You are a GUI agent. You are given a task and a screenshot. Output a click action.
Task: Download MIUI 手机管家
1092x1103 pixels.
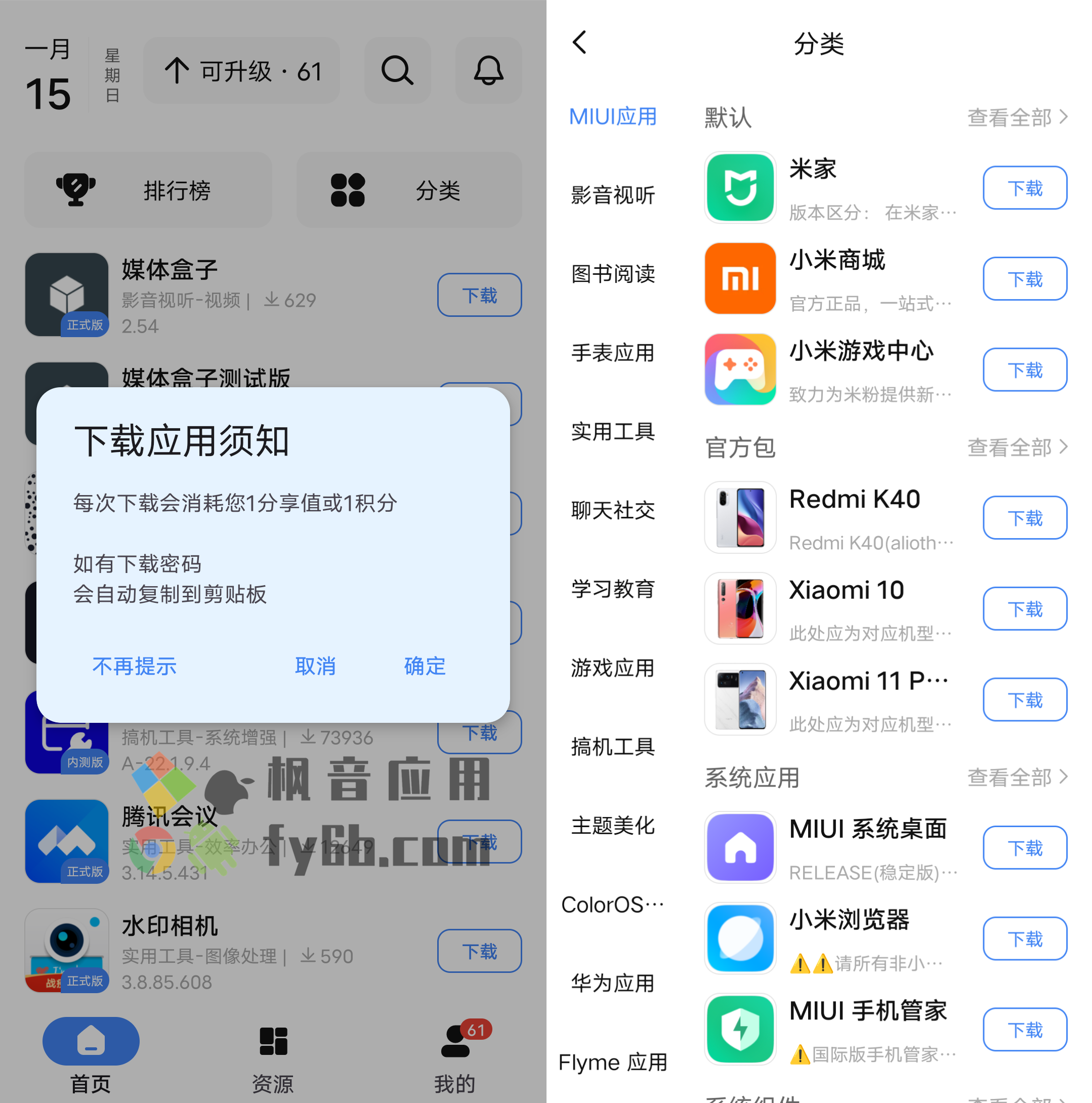1024,1030
